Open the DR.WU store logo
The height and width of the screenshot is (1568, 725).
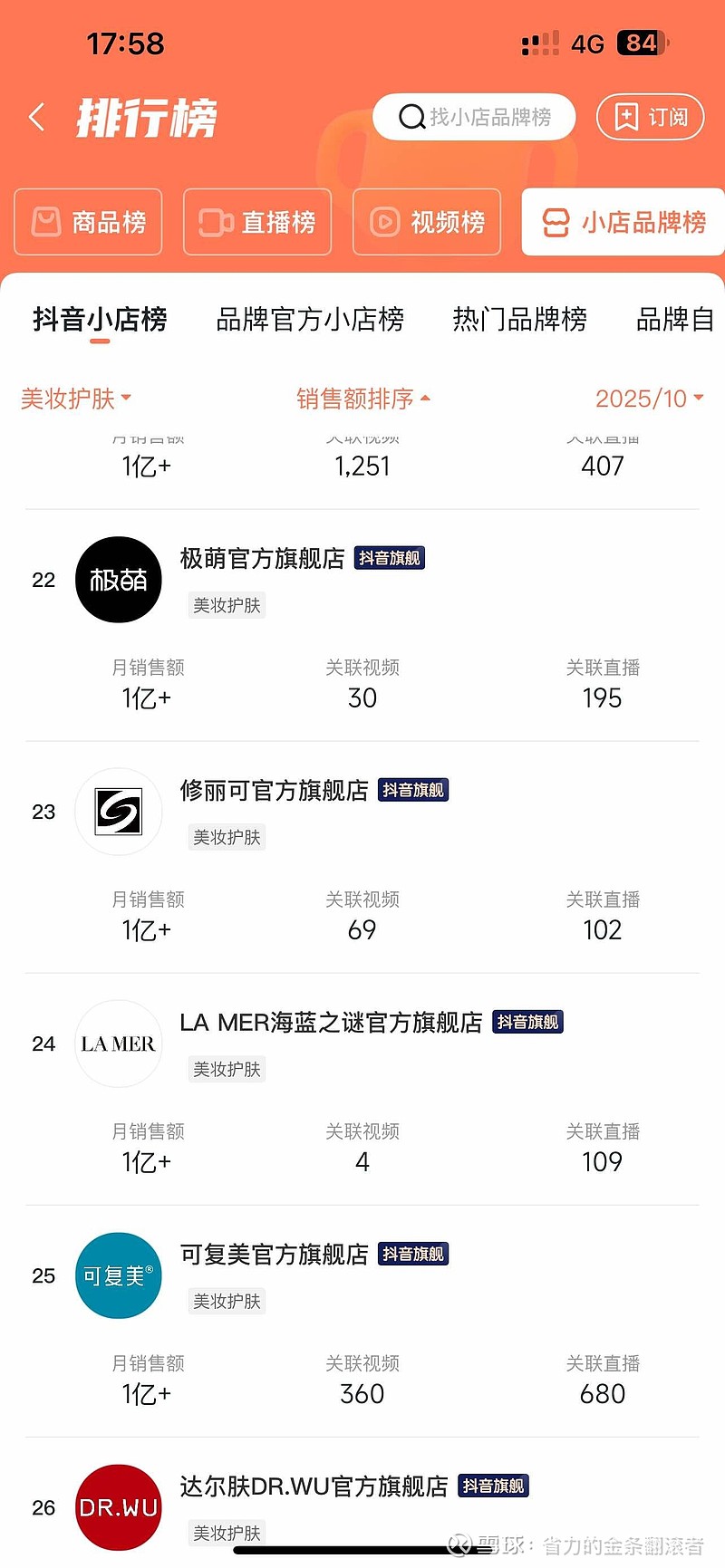(x=118, y=1506)
